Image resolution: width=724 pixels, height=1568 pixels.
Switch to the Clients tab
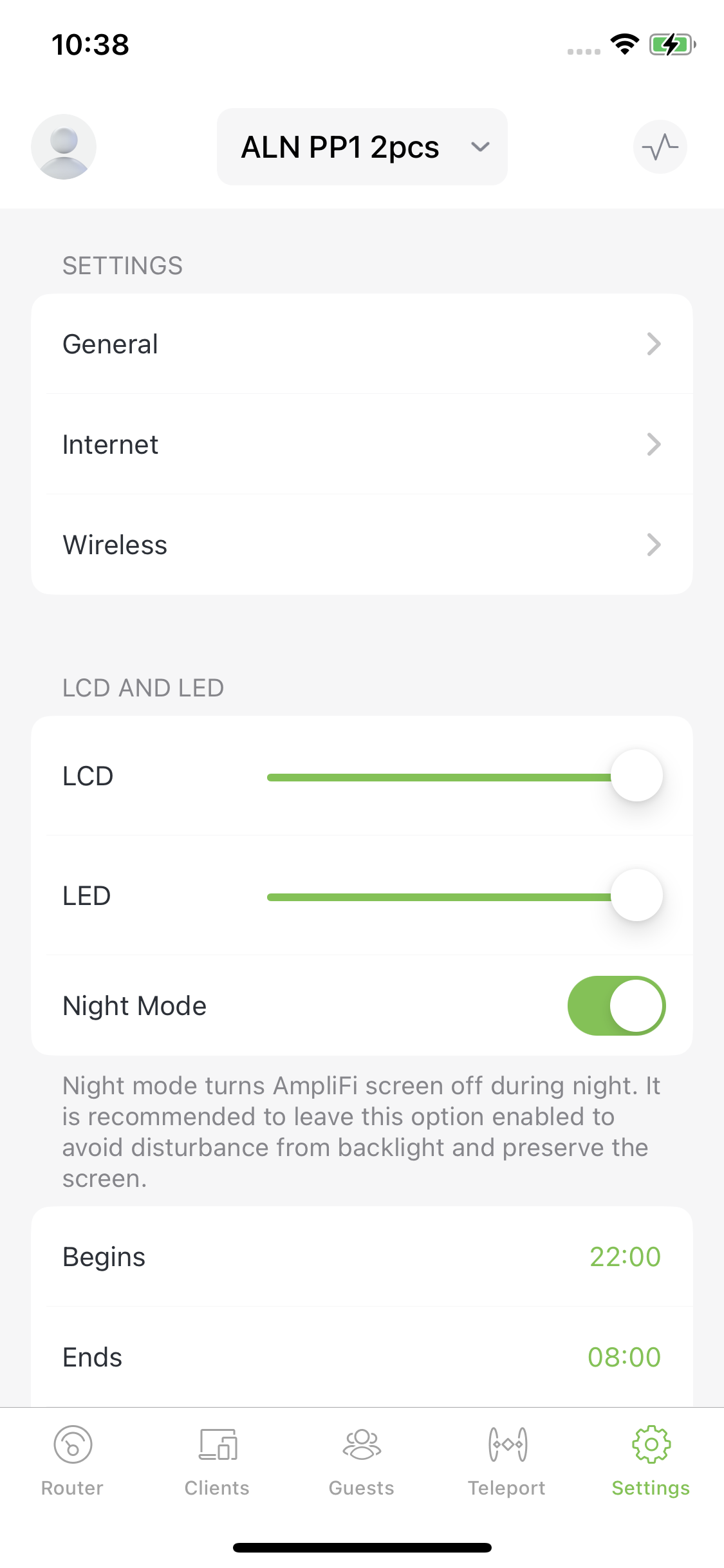[x=218, y=1461]
